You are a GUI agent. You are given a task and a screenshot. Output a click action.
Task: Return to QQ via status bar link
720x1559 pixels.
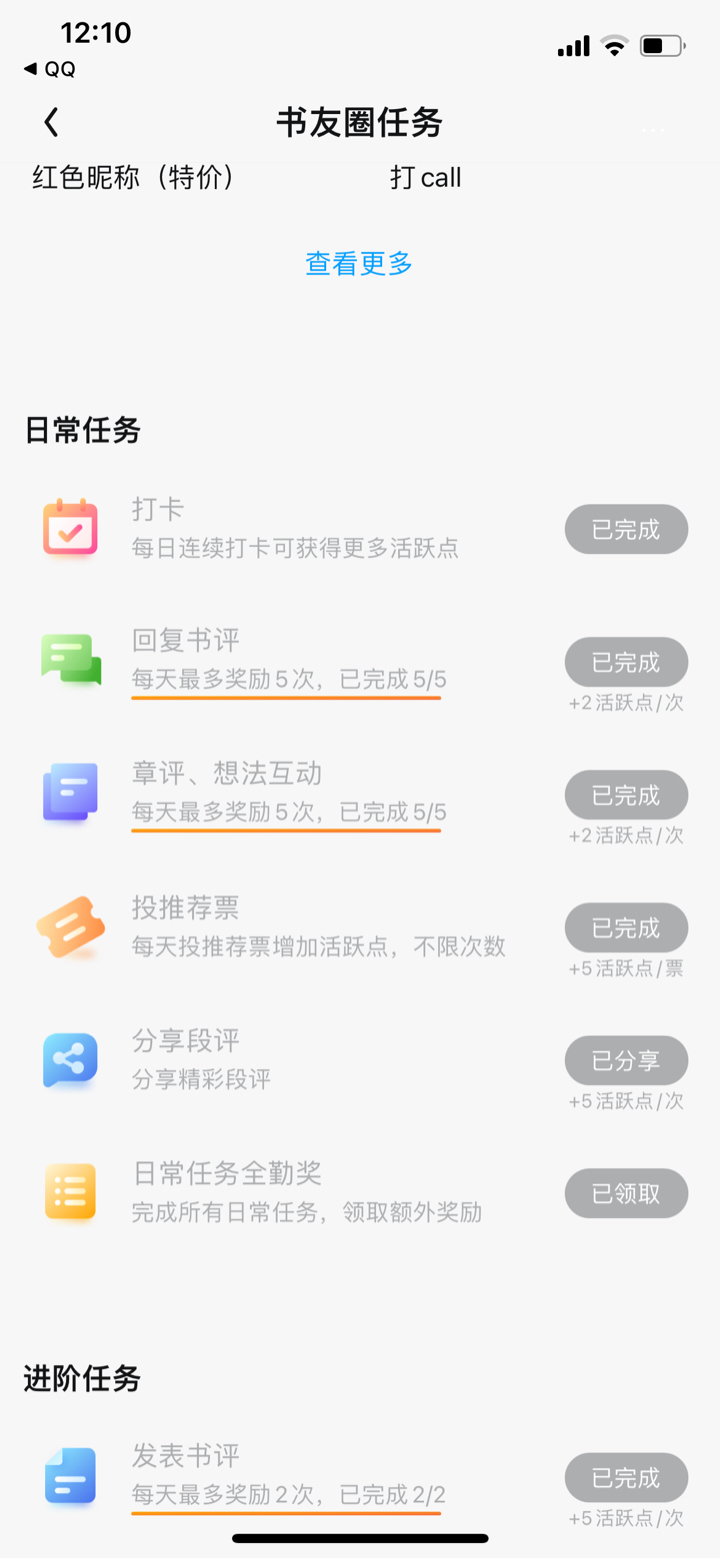[x=49, y=69]
